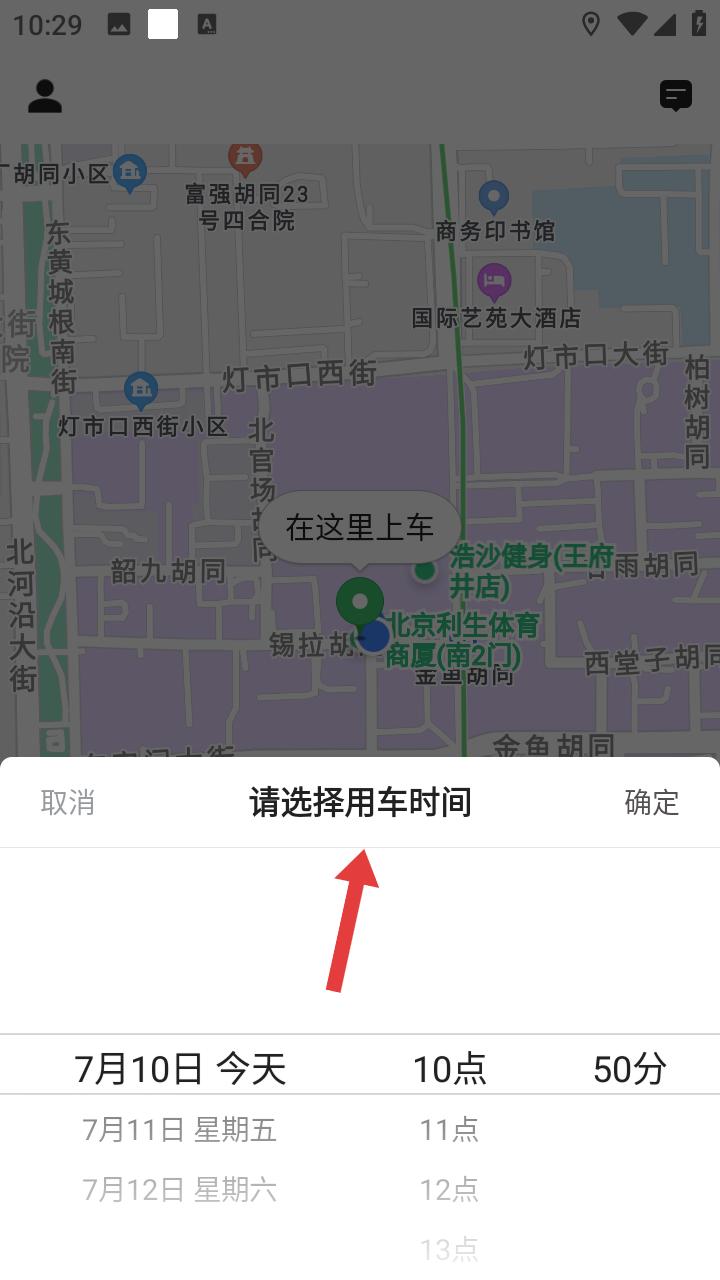
Task: Confirm the pickup time with 确定
Action: click(x=651, y=802)
